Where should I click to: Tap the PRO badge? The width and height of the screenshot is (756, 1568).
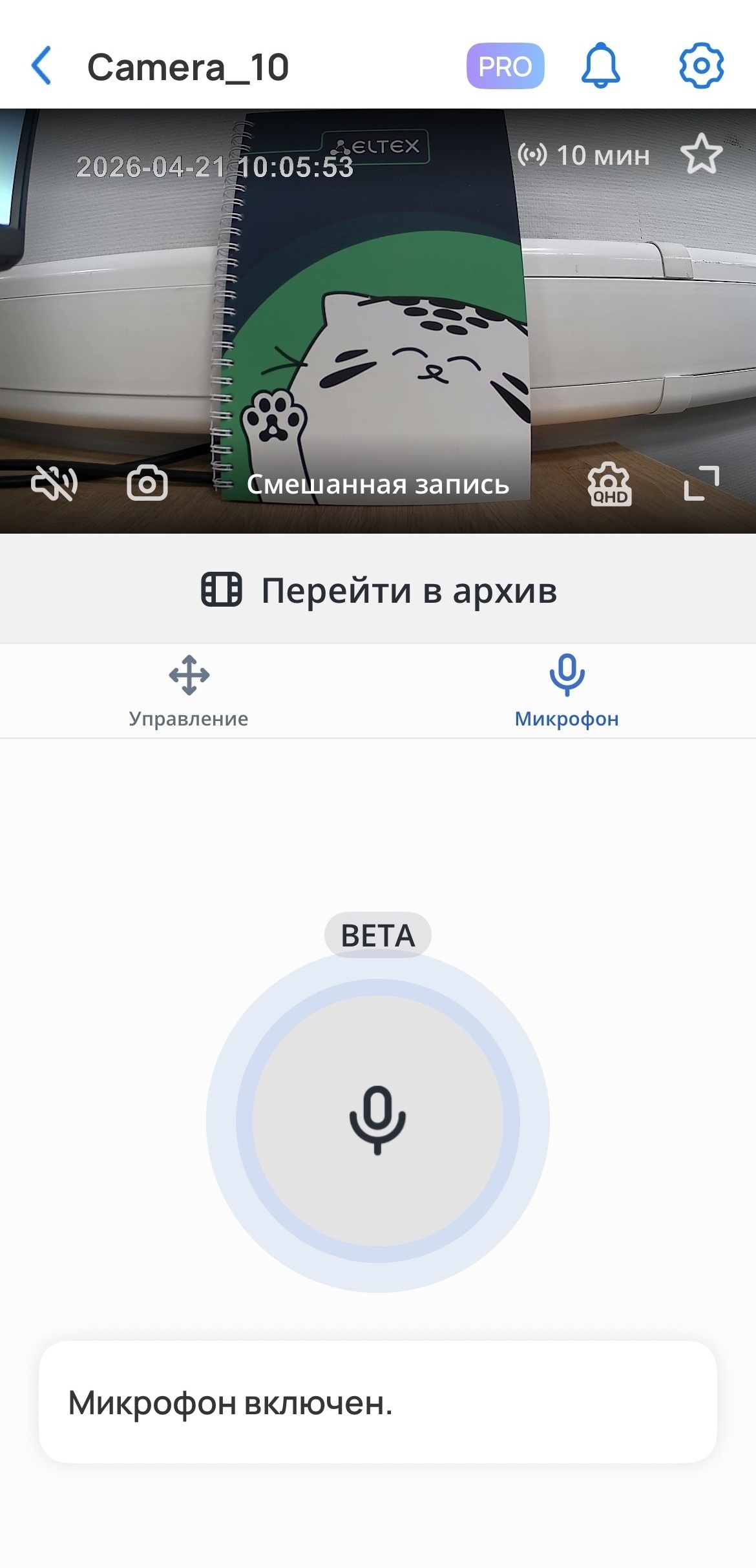pyautogui.click(x=505, y=66)
